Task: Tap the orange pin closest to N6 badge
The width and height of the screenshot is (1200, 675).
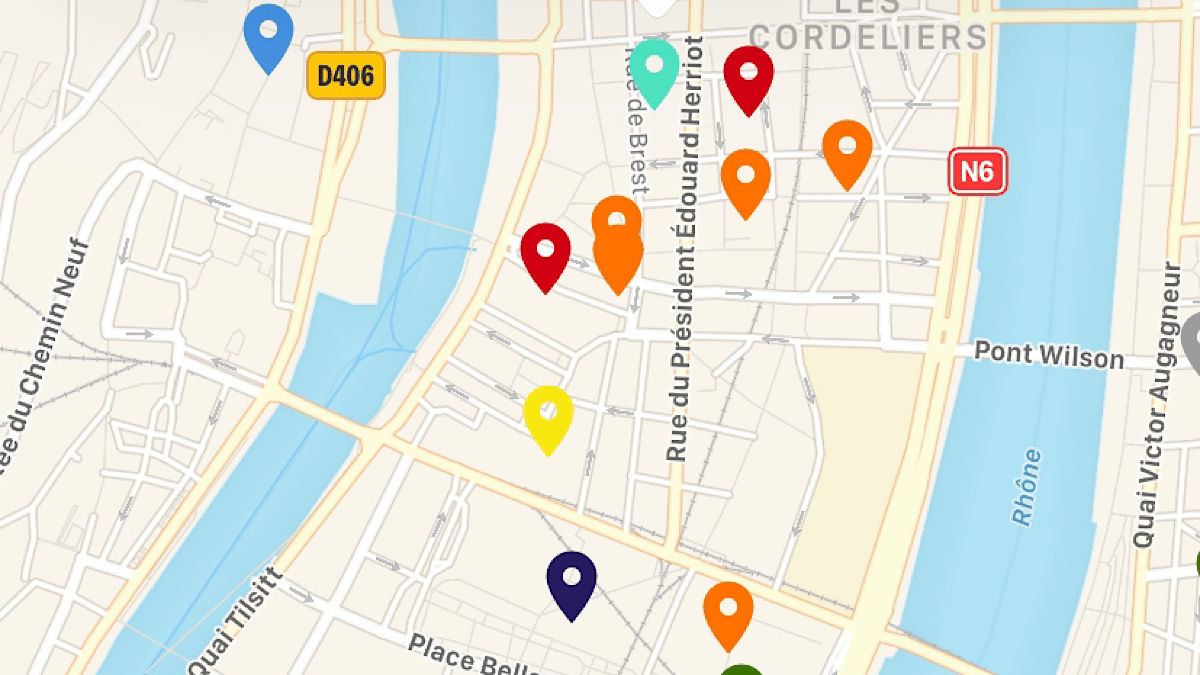Action: coord(847,148)
